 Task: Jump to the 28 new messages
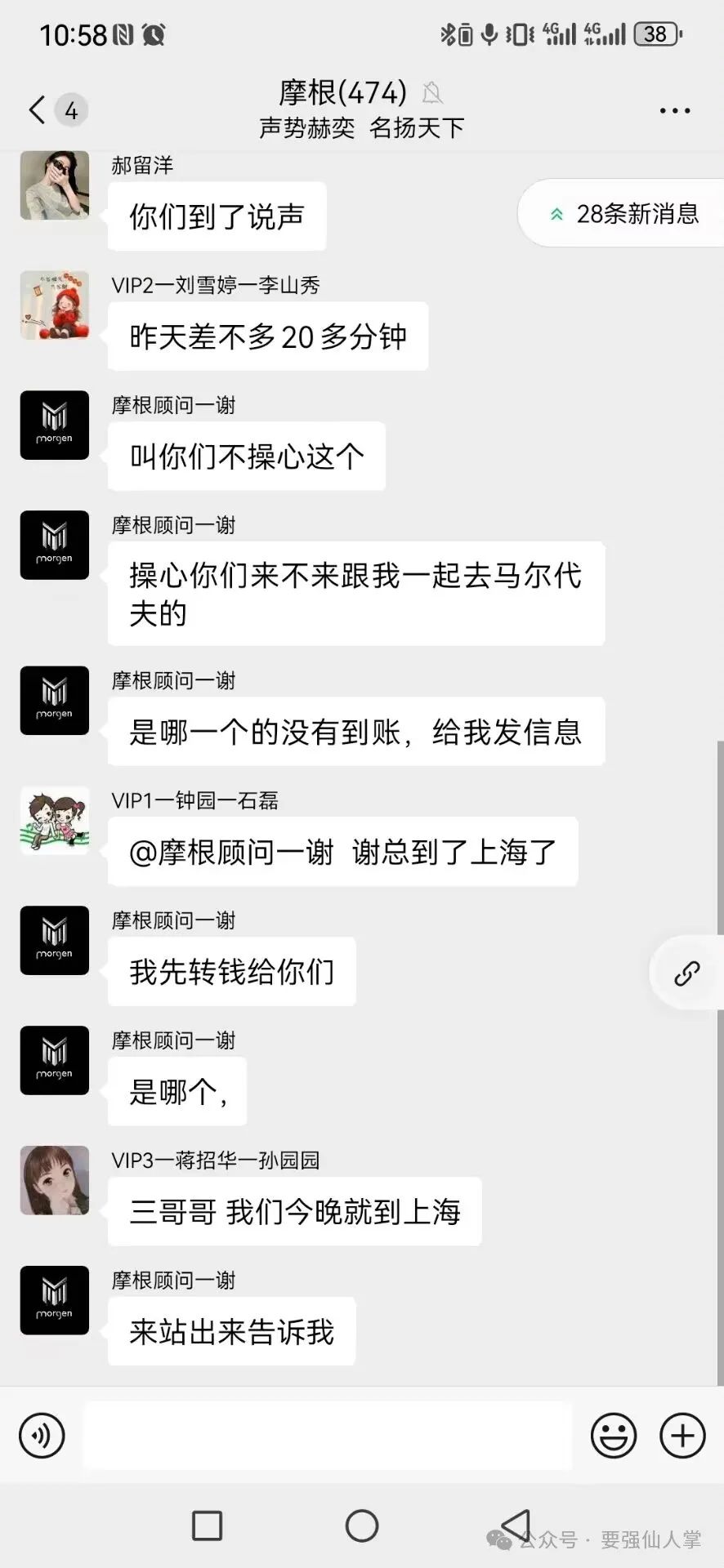click(623, 214)
